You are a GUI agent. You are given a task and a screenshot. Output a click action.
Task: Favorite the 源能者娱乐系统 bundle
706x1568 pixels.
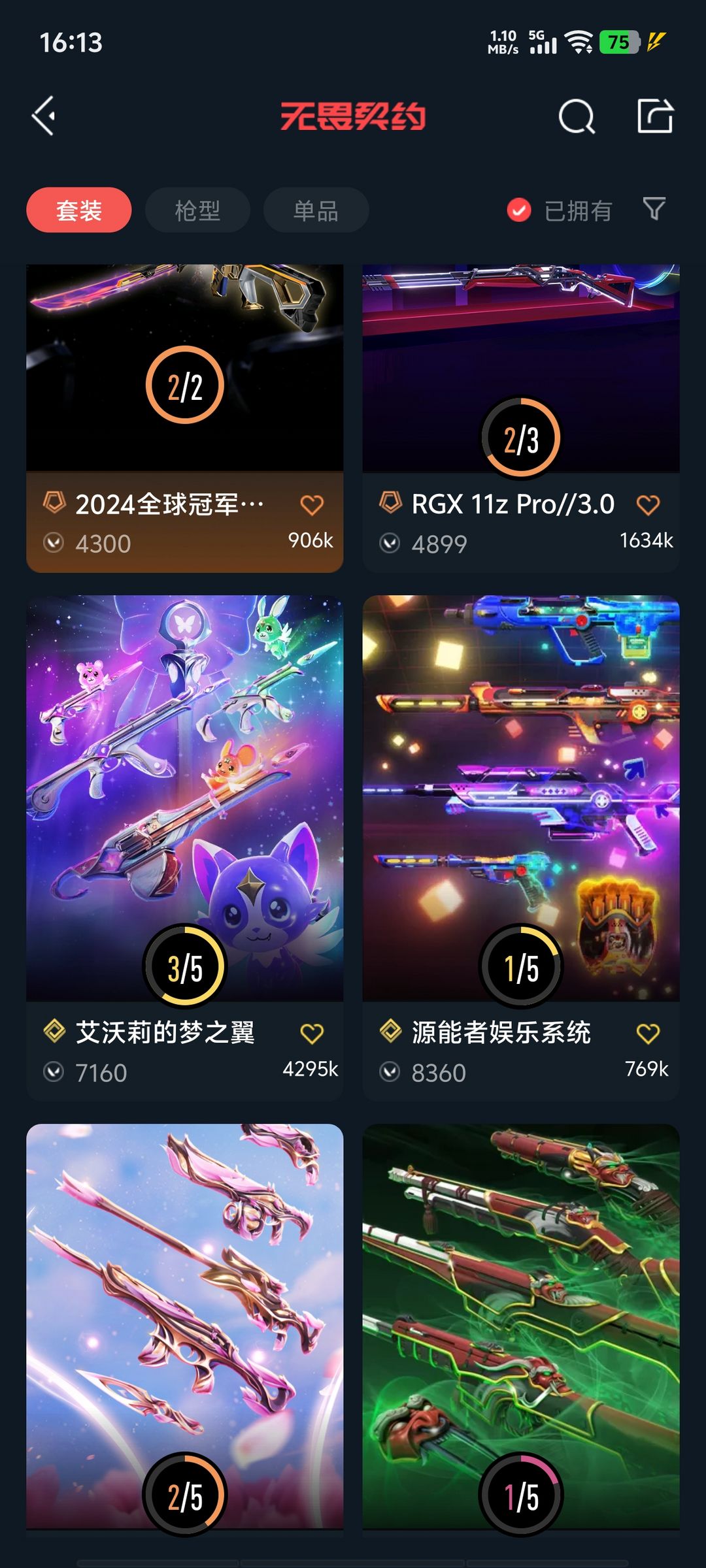click(648, 1034)
